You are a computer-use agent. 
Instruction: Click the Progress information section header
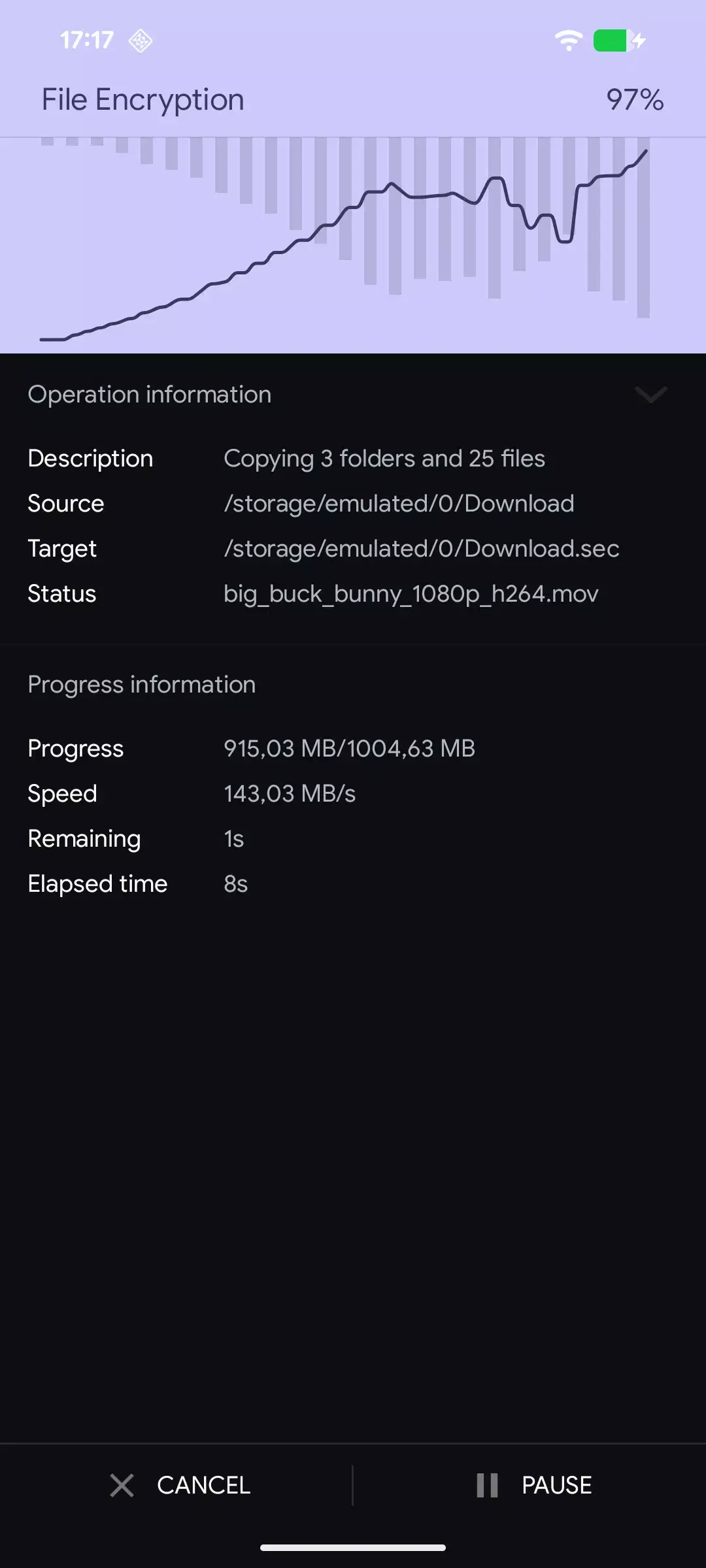pyautogui.click(x=141, y=684)
